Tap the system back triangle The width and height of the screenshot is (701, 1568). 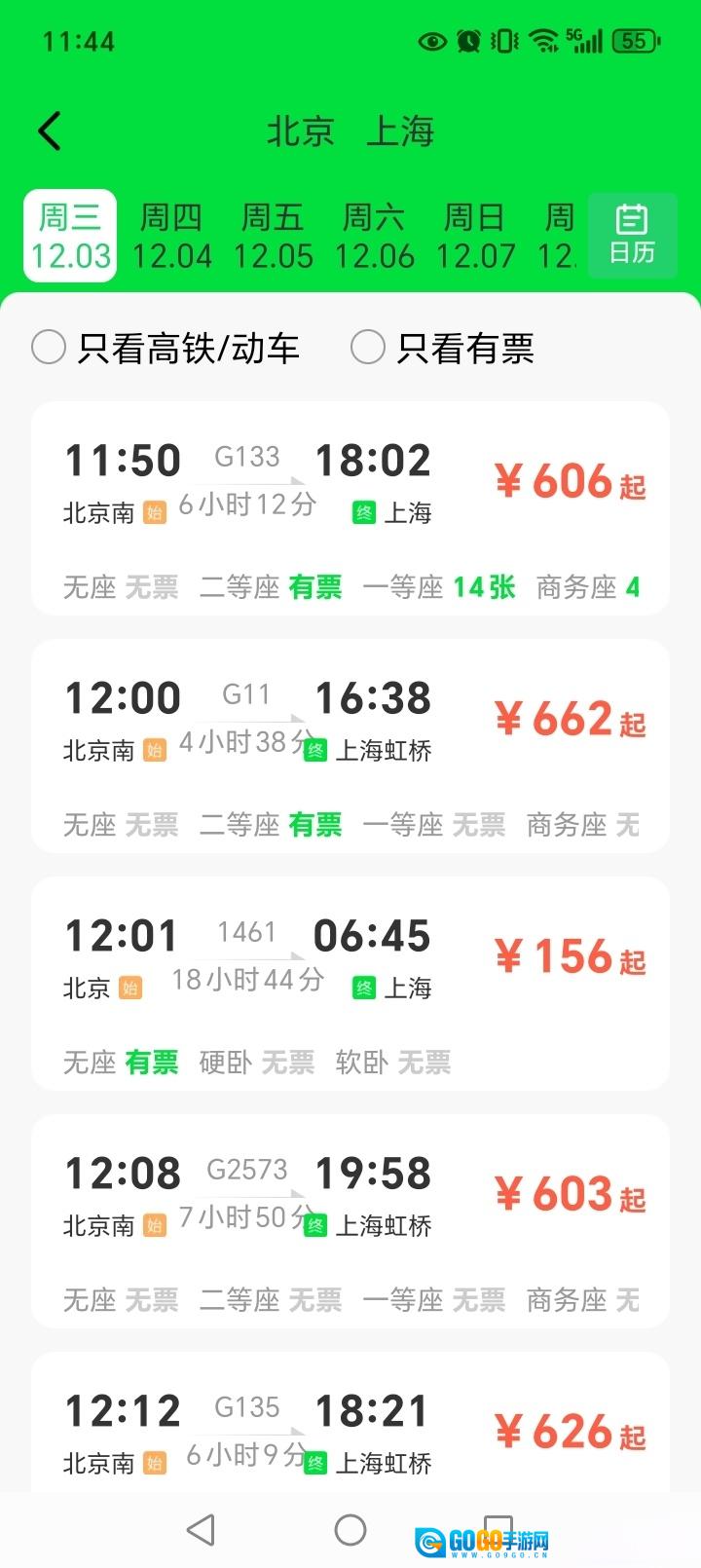(x=201, y=1530)
